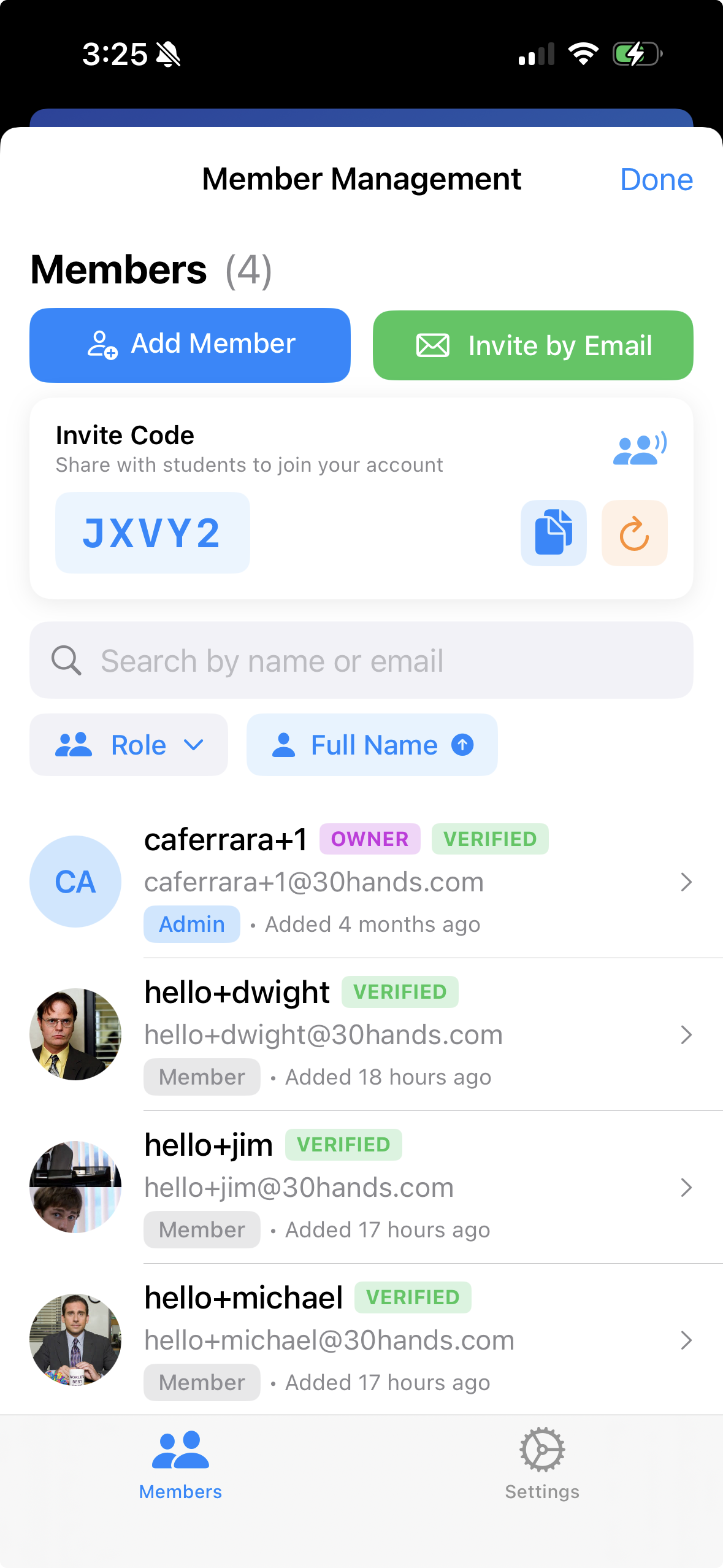Tap the share with students icon
Viewport: 723px width, 1568px height.
(x=640, y=449)
